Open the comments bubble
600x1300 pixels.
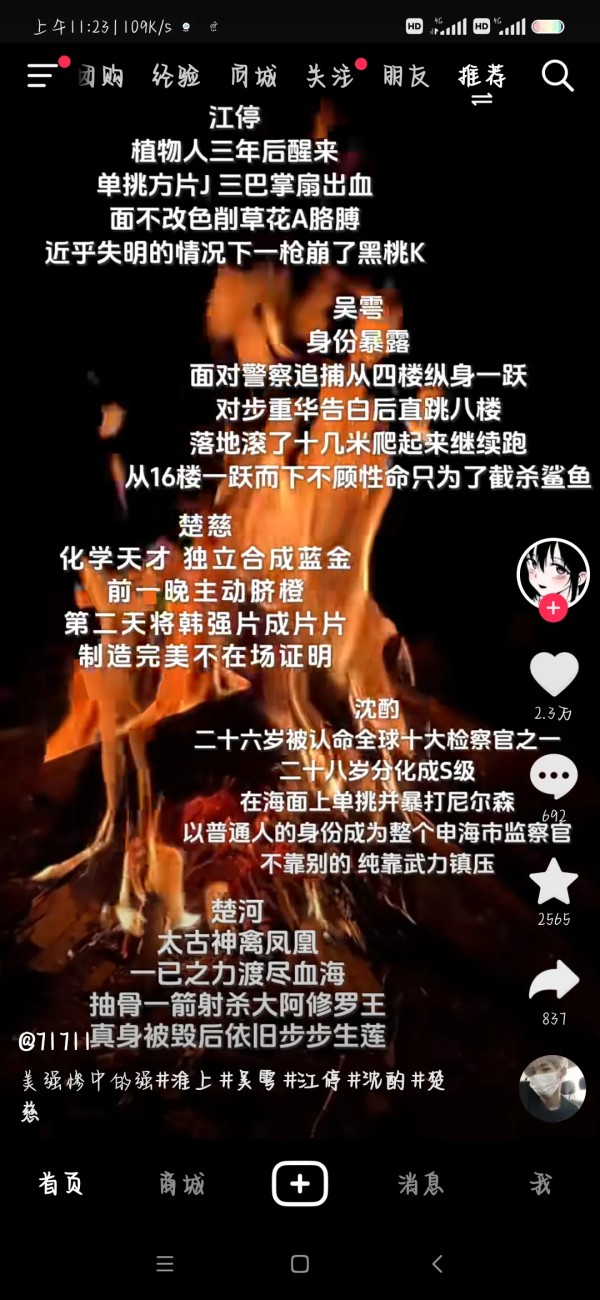553,777
